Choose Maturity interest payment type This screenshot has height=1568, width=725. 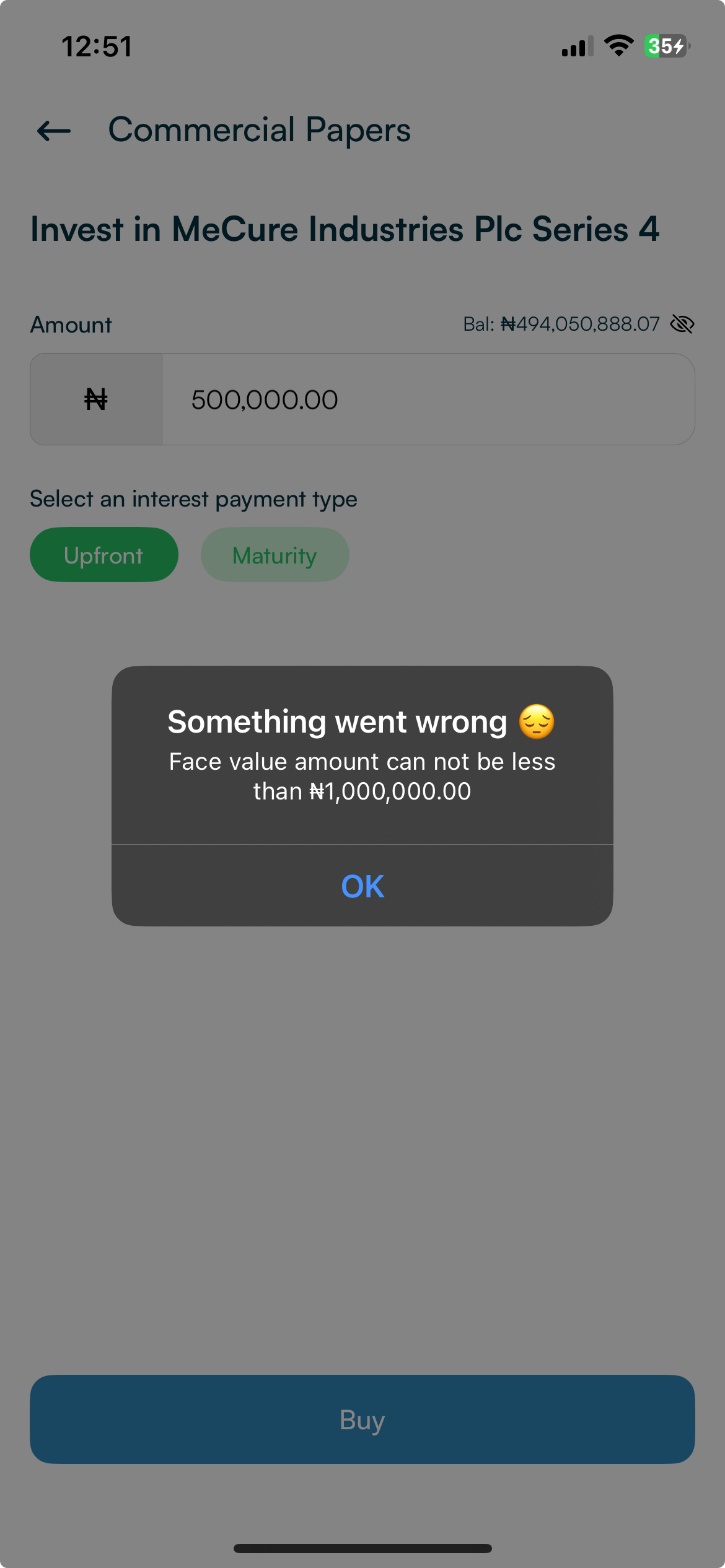(x=275, y=555)
